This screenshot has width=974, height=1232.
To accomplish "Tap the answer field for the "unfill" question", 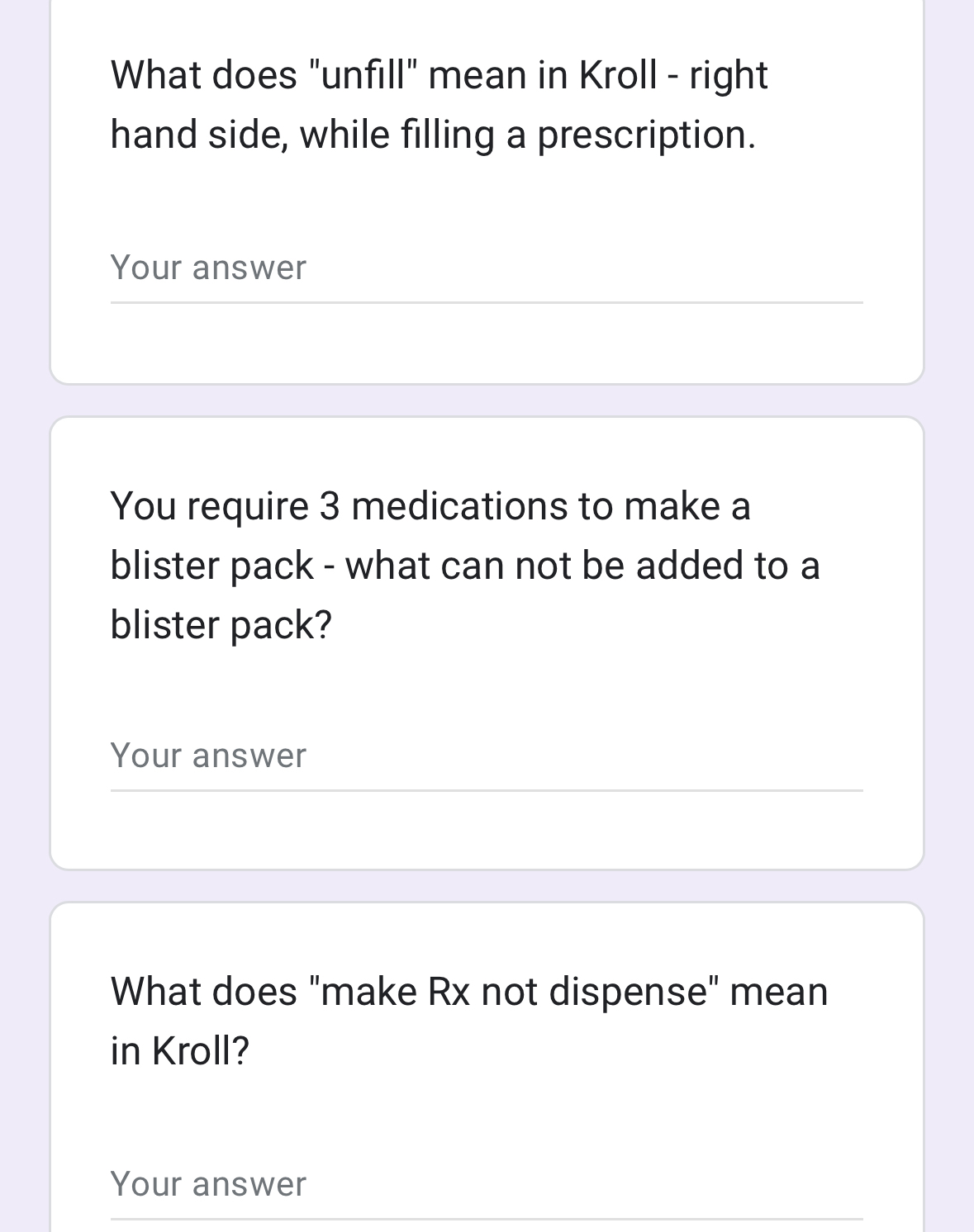I will [x=486, y=268].
